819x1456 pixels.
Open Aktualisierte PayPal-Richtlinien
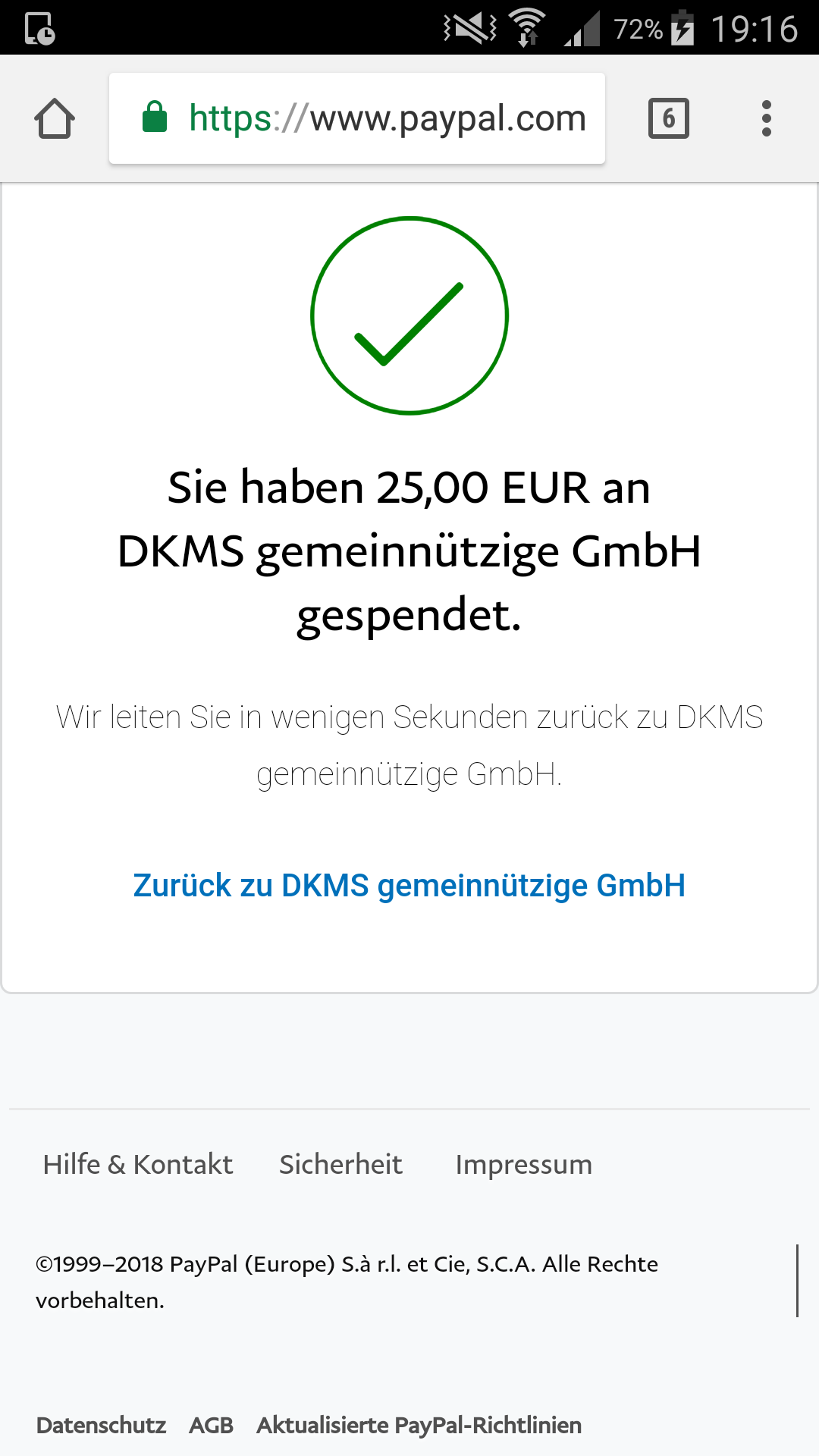[419, 1425]
